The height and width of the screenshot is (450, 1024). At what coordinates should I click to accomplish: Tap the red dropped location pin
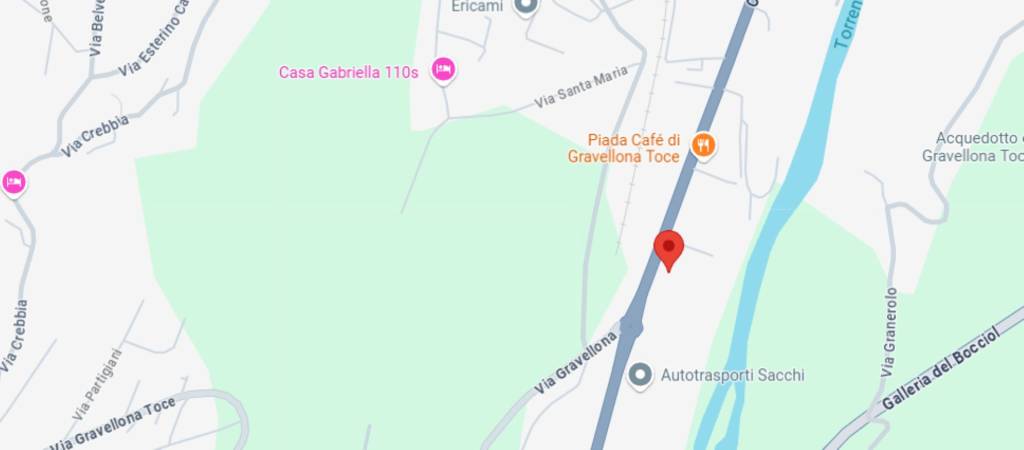coord(668,247)
